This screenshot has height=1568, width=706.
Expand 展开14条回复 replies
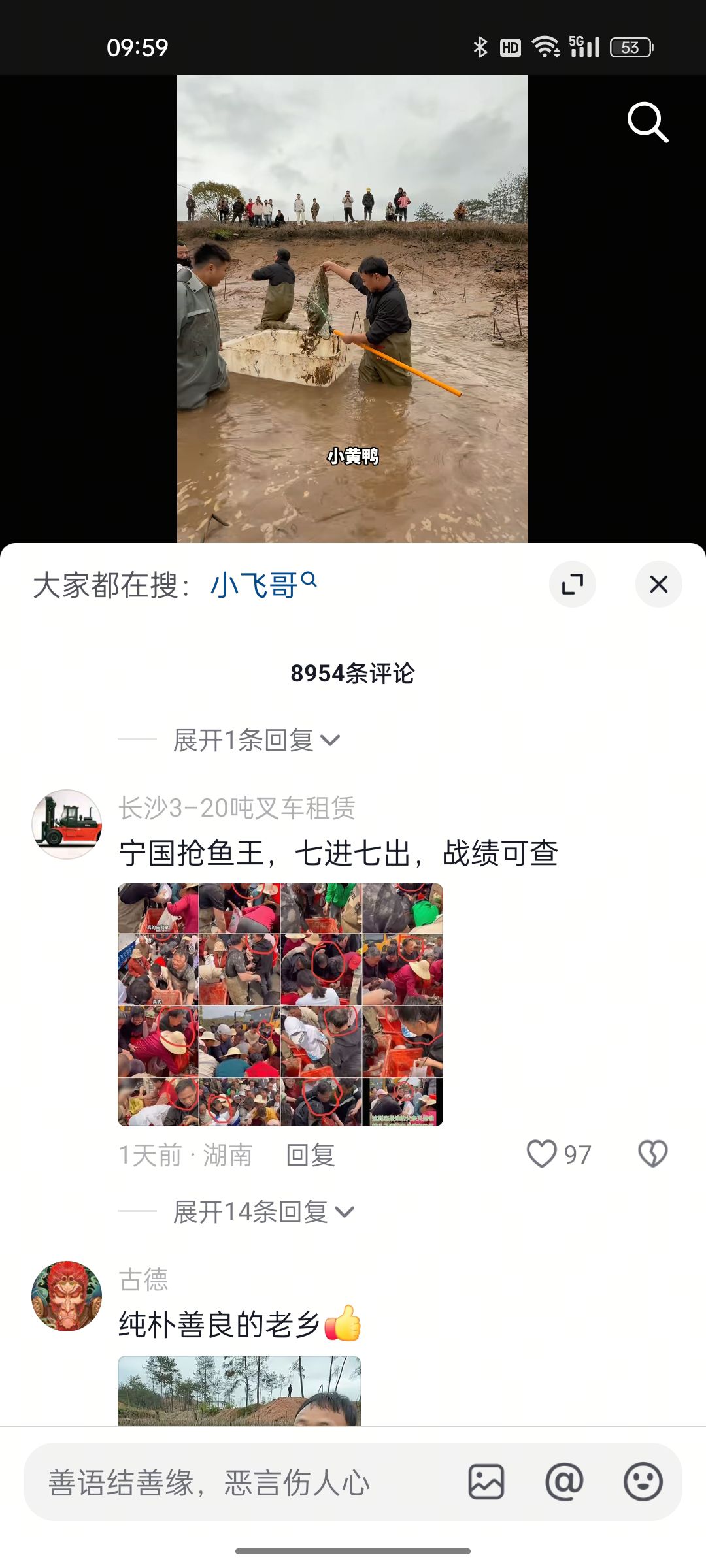[x=263, y=1212]
